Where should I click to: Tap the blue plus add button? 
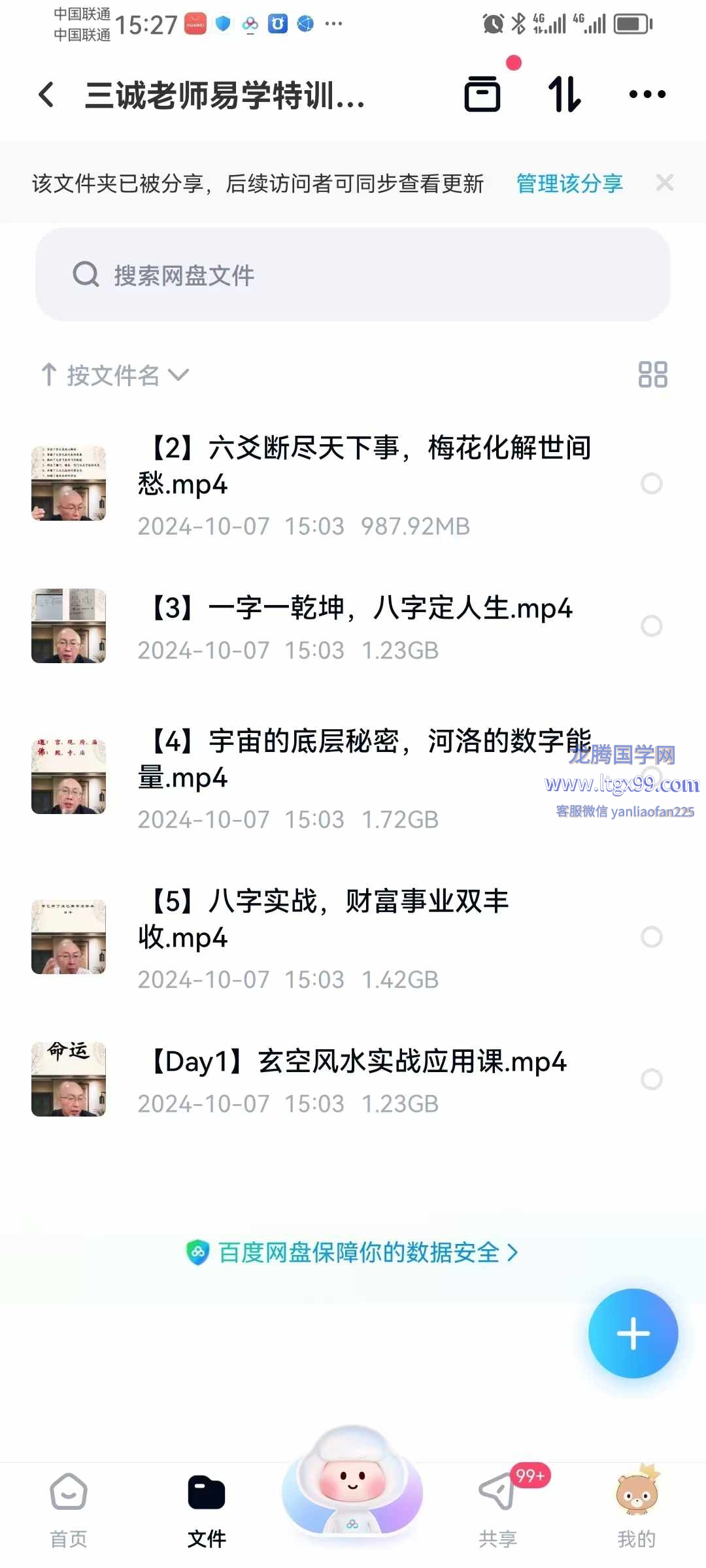(x=633, y=1333)
